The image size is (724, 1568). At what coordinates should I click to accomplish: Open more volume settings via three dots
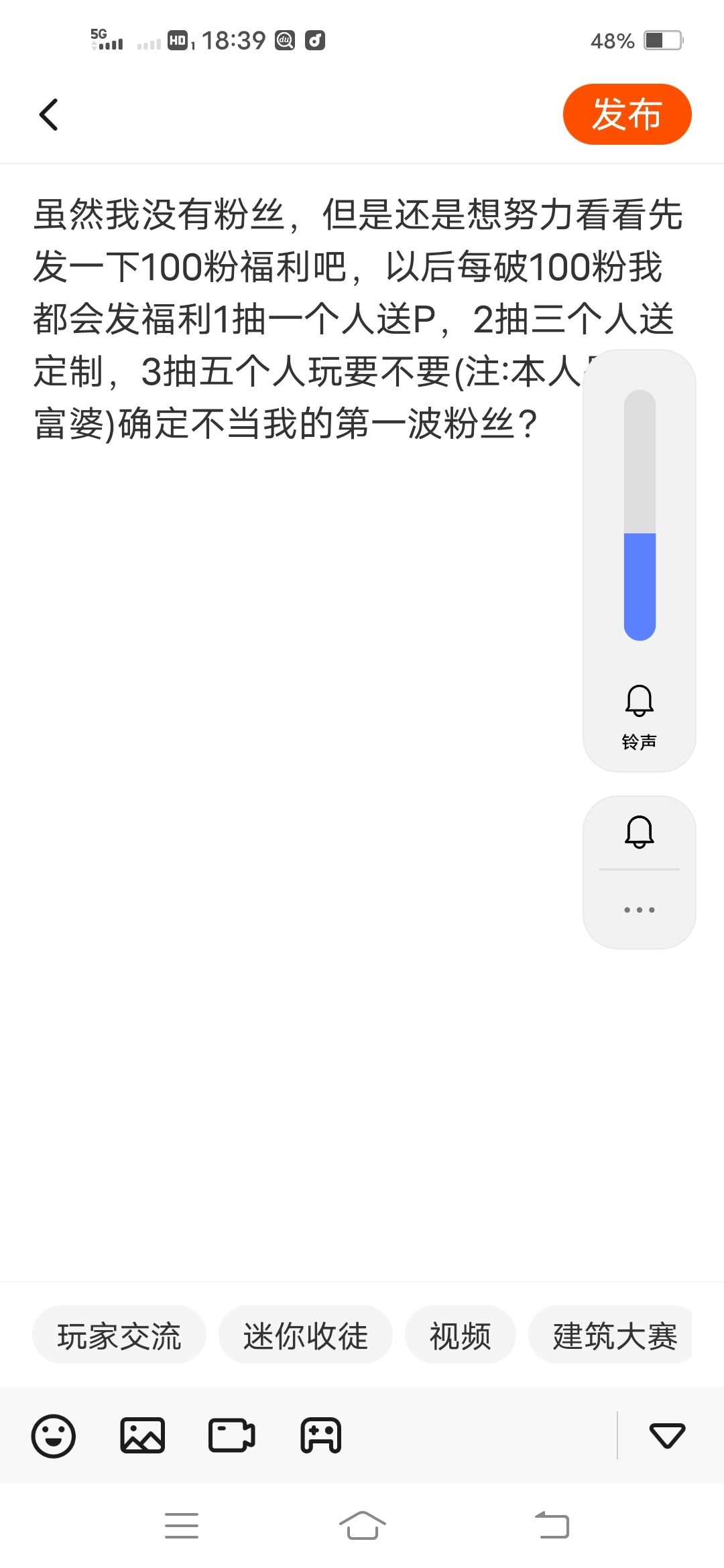640,910
